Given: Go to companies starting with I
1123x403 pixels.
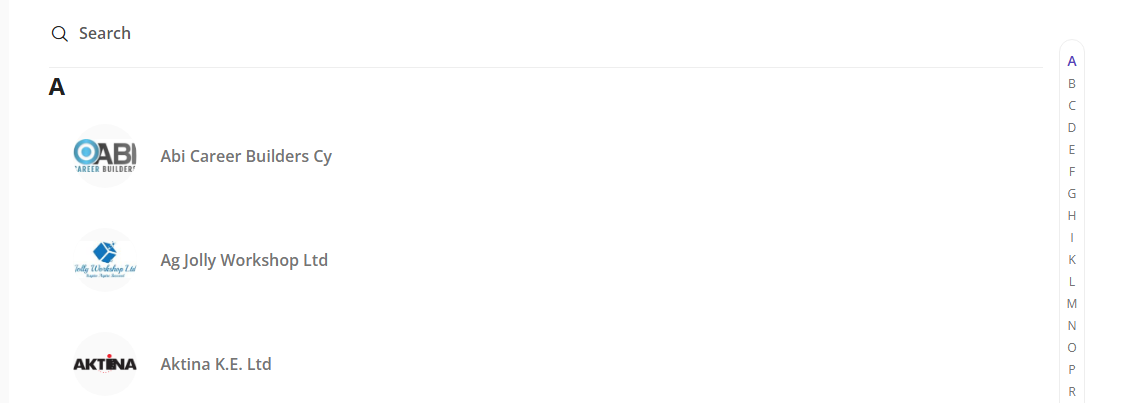Looking at the screenshot, I should click(1072, 237).
